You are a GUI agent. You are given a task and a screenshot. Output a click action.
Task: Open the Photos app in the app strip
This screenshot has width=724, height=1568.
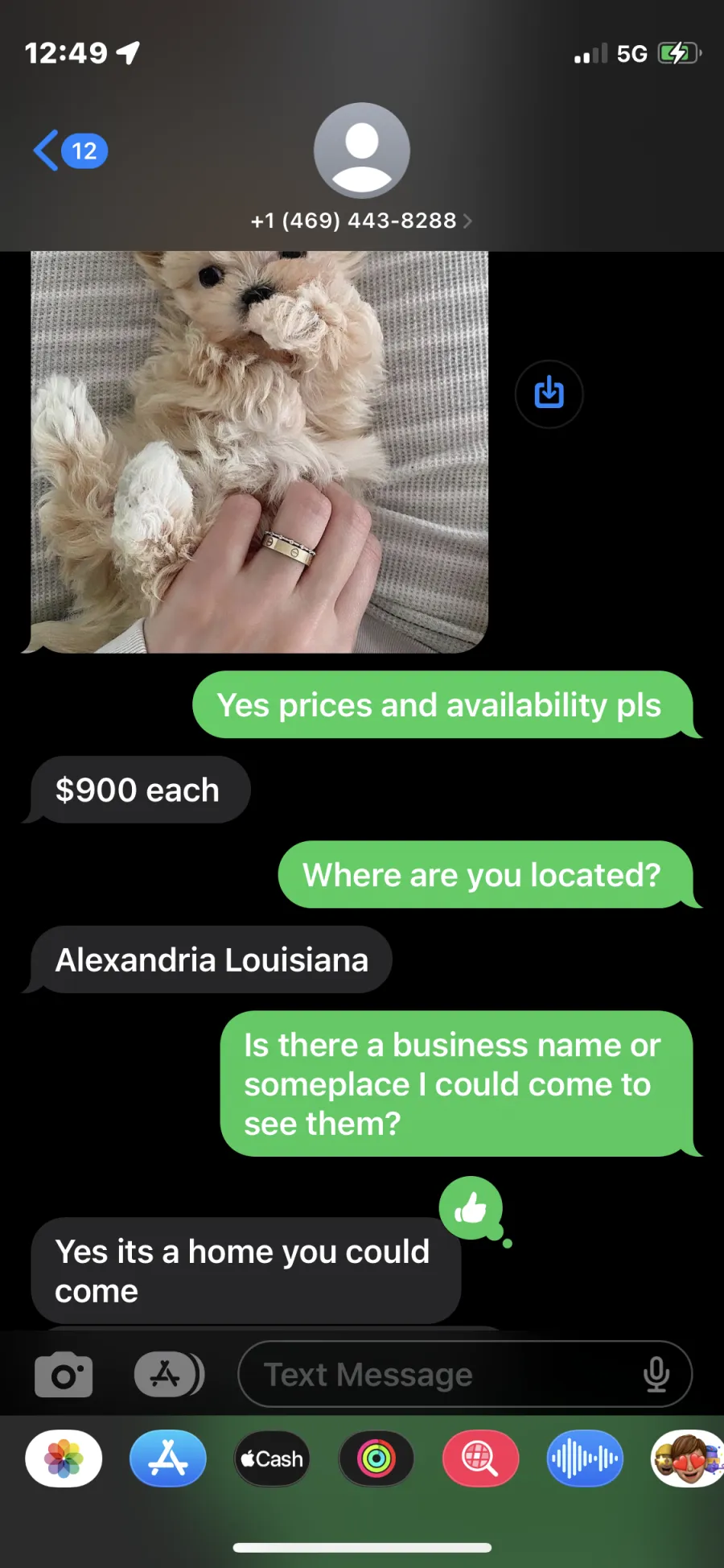click(x=64, y=1459)
